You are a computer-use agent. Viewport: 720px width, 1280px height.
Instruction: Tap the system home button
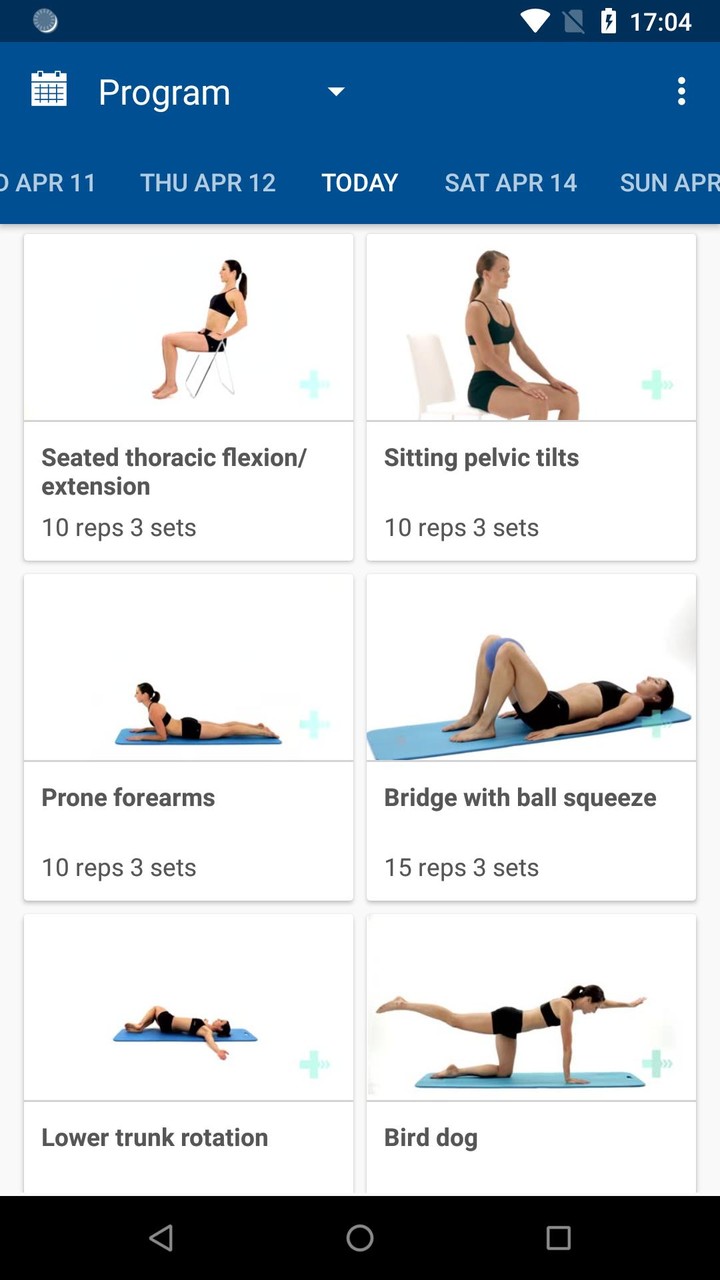coord(360,1238)
